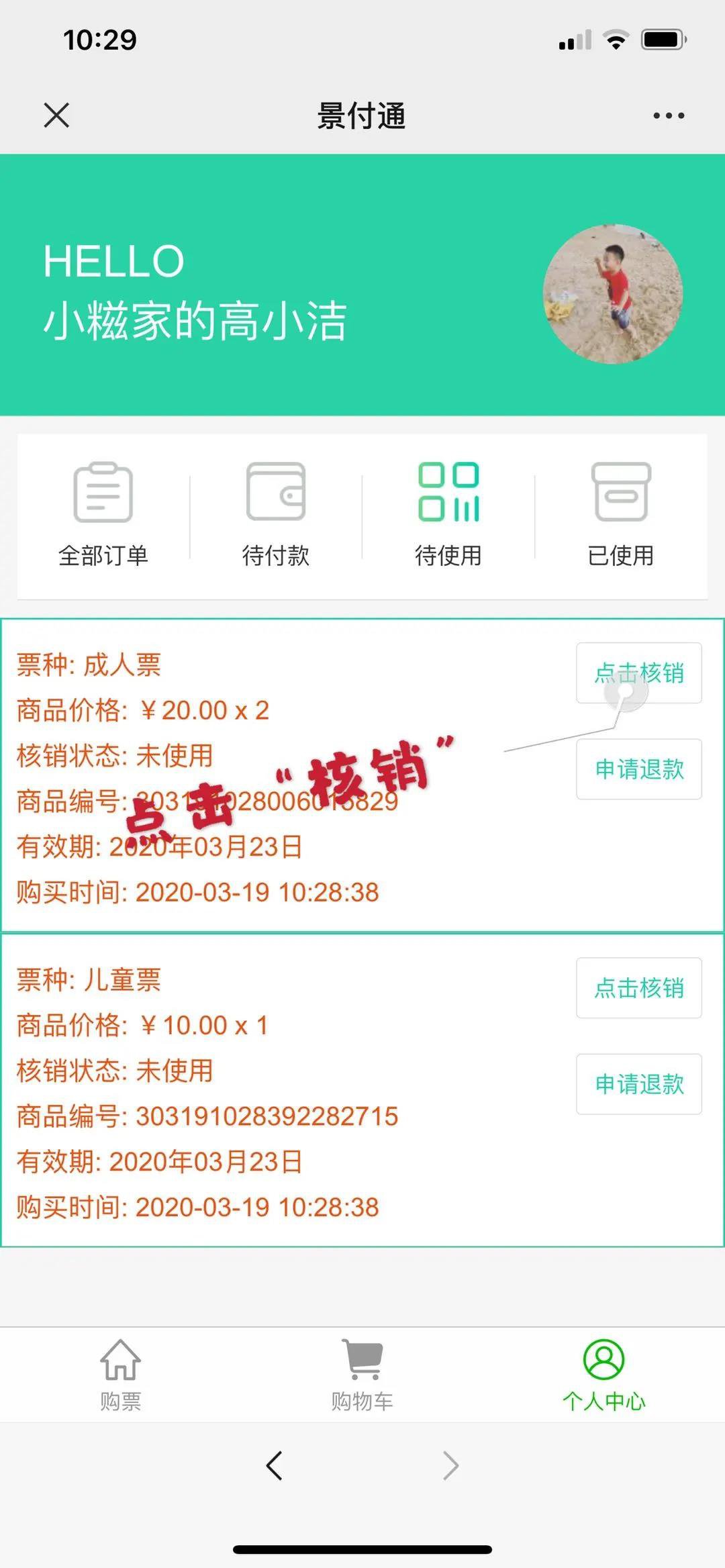
Task: Go back with the browser back arrow
Action: (275, 1465)
